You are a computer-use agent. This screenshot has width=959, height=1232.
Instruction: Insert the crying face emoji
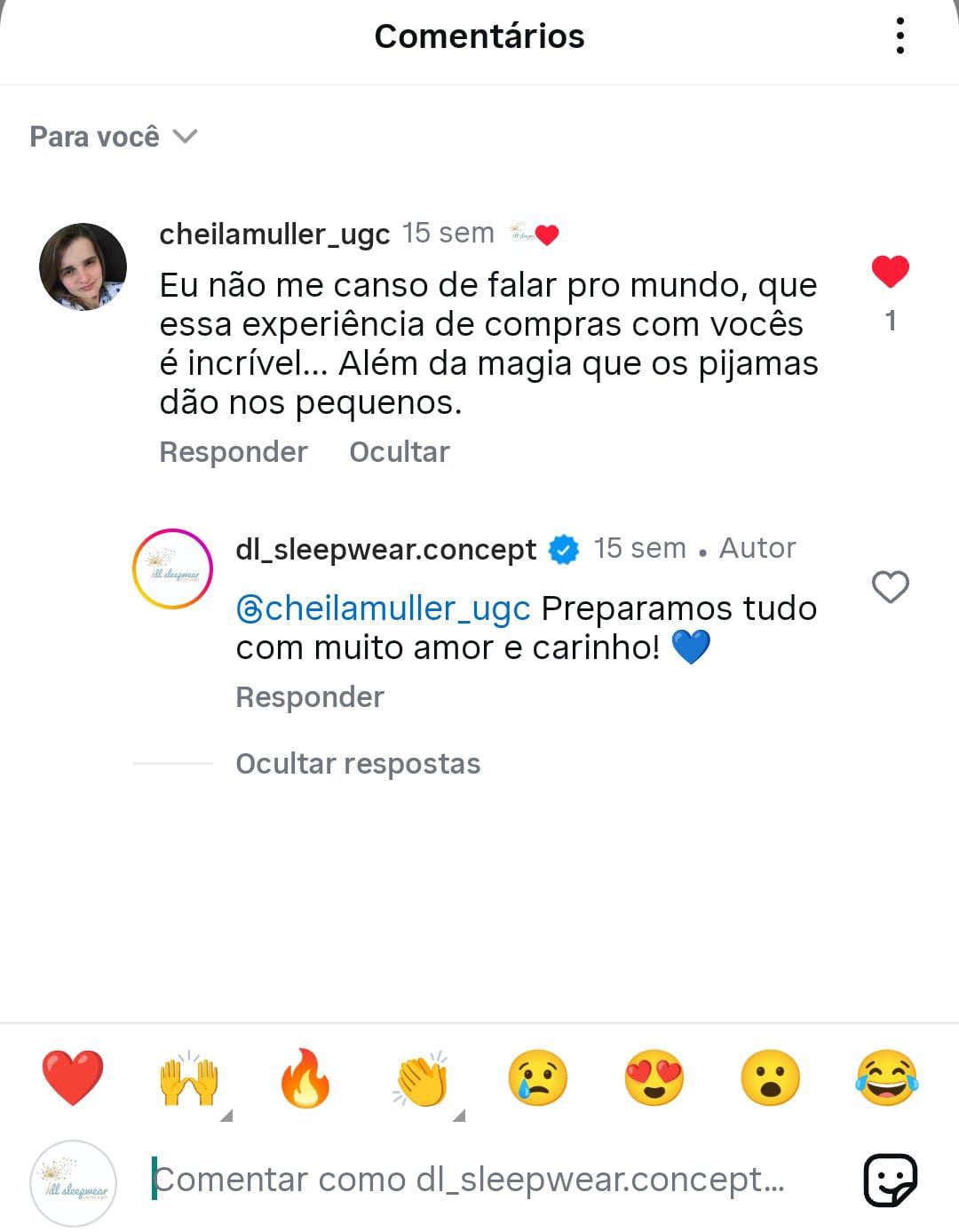click(x=538, y=1077)
